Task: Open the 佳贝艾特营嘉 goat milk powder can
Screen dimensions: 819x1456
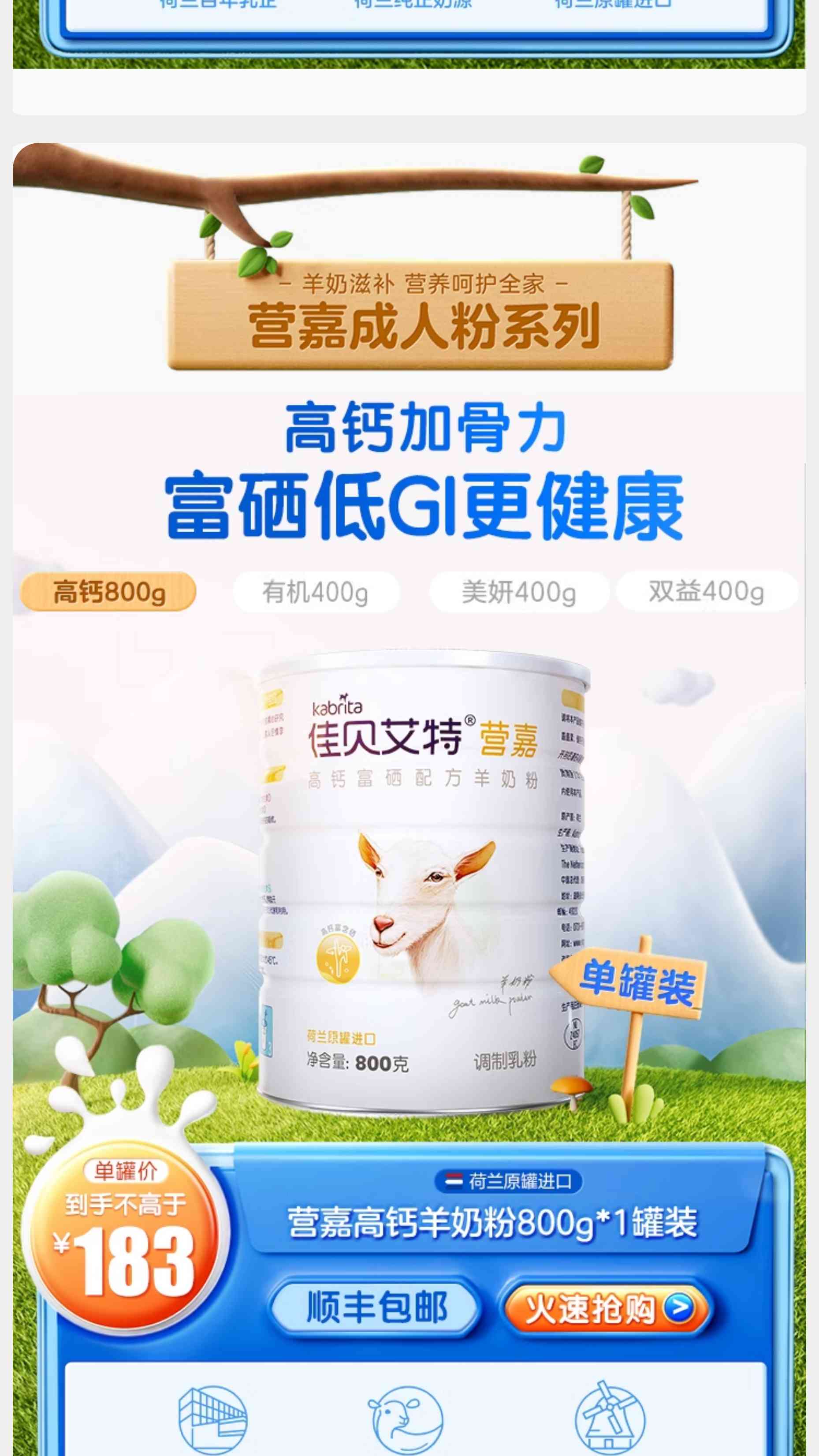Action: pyautogui.click(x=423, y=882)
